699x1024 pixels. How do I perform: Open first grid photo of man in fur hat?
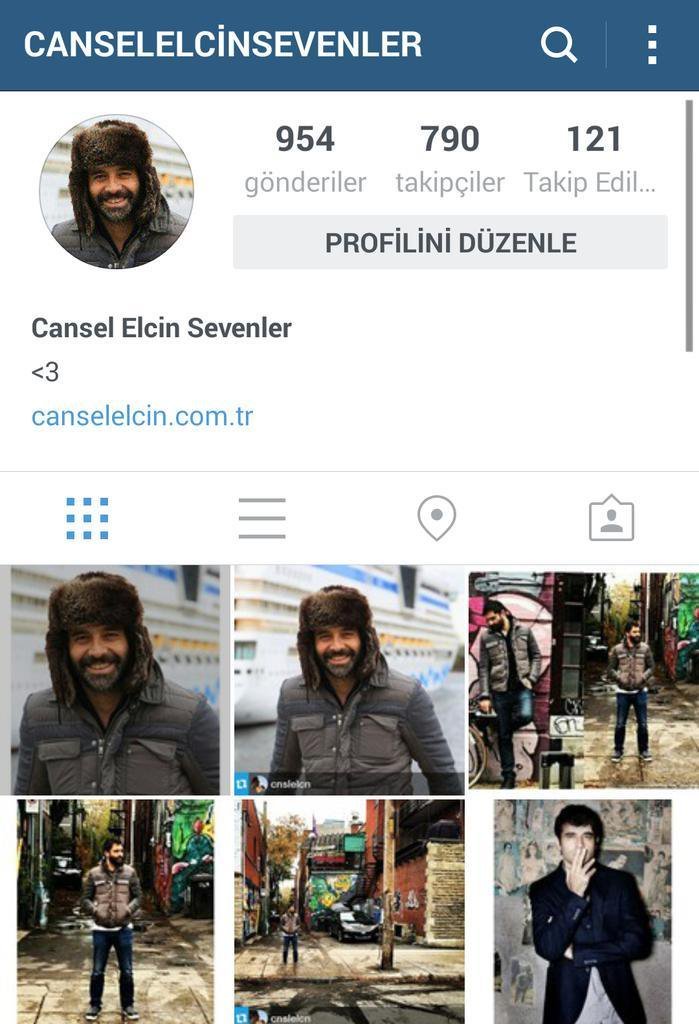click(x=115, y=680)
